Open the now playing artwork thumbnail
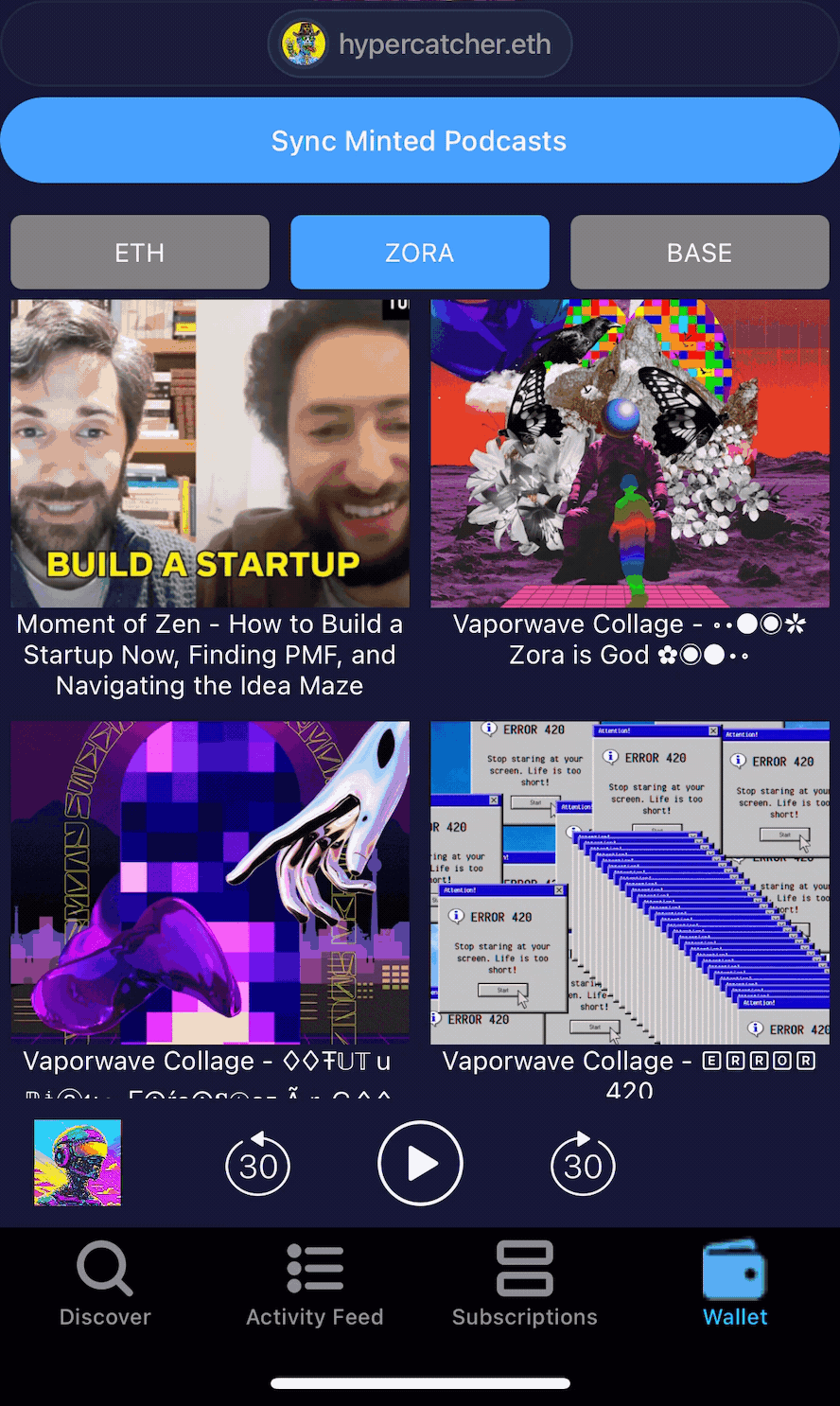This screenshot has width=840, height=1406. click(78, 1163)
